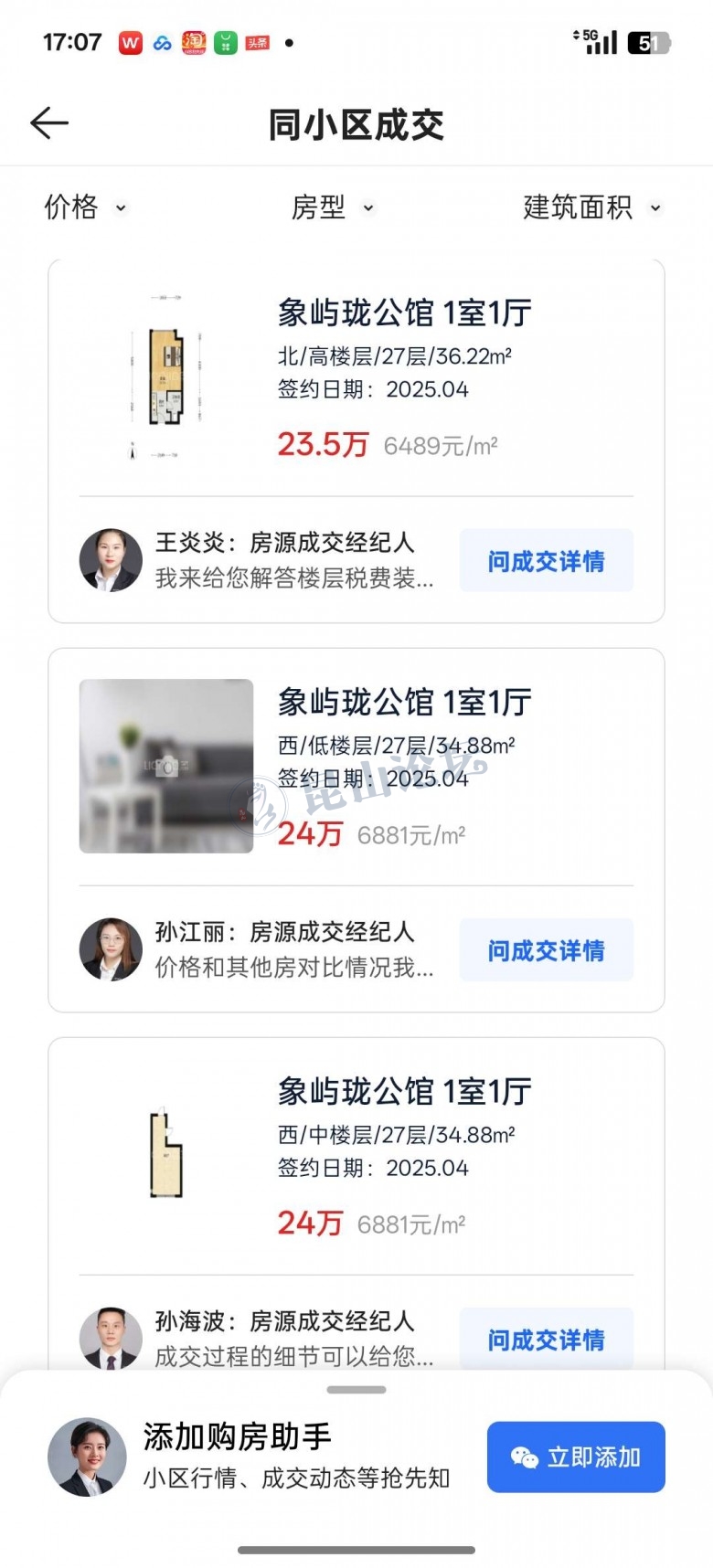Open the 价格 filter dropdown
The height and width of the screenshot is (1568, 713).
(x=85, y=207)
